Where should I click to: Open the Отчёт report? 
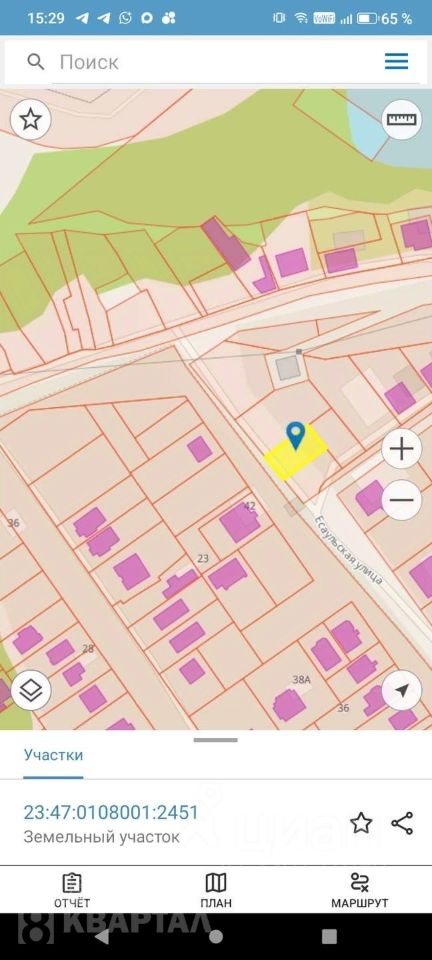(72, 890)
